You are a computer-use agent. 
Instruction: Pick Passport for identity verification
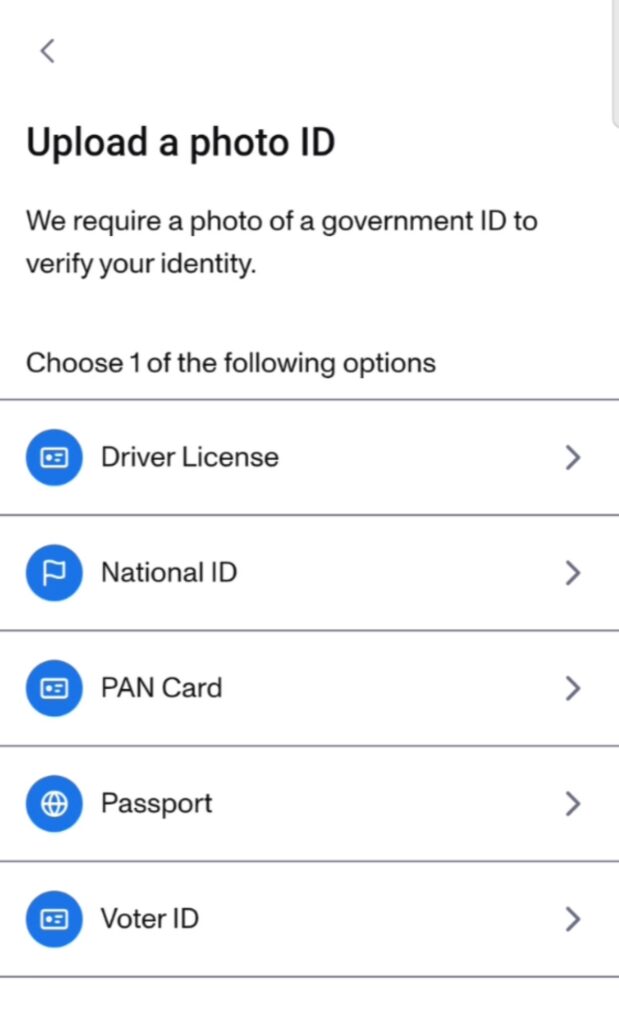[x=309, y=804]
